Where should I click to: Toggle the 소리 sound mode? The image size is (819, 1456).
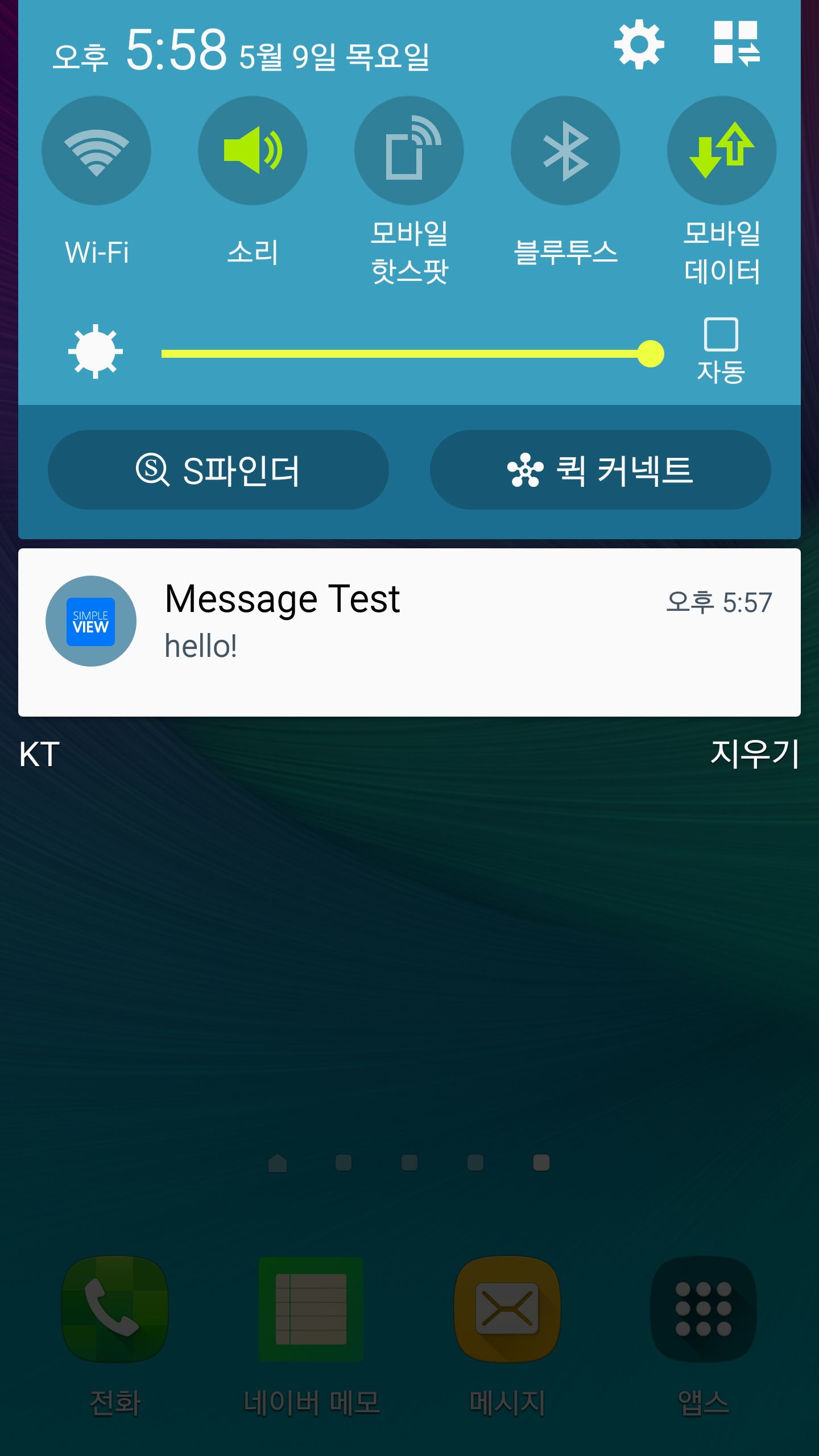[253, 151]
